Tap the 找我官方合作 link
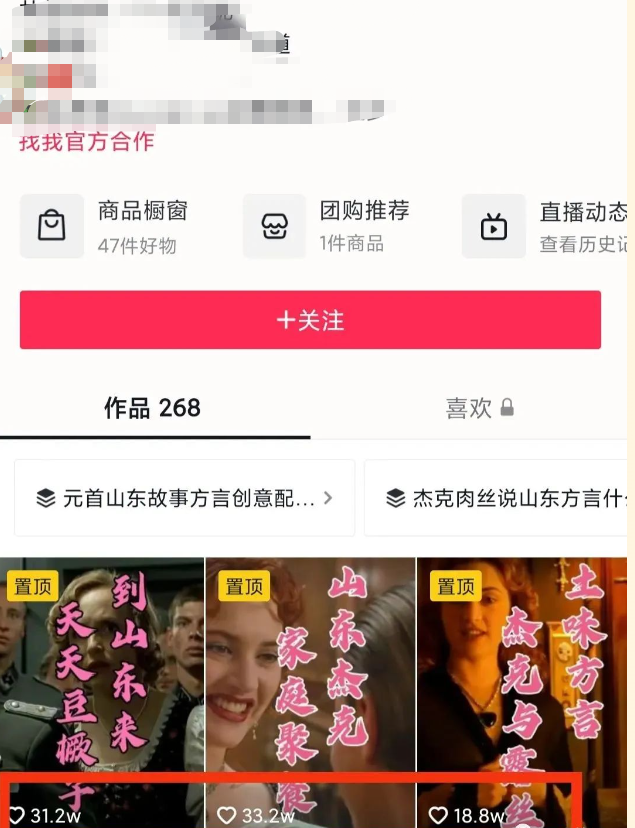The width and height of the screenshot is (635, 828). [x=87, y=142]
